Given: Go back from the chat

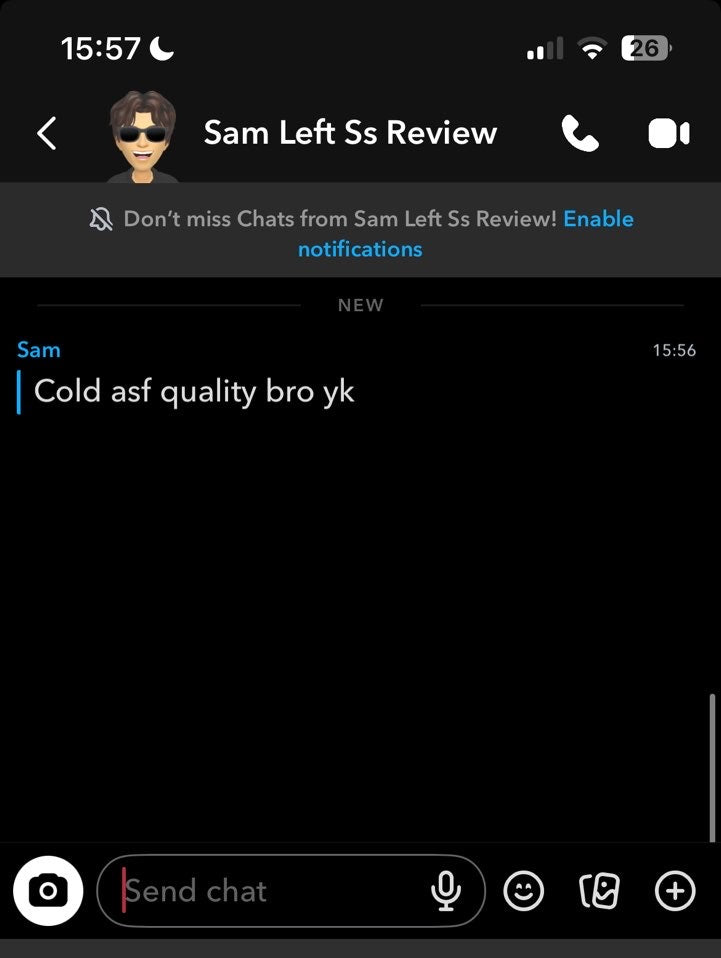Looking at the screenshot, I should (46, 133).
